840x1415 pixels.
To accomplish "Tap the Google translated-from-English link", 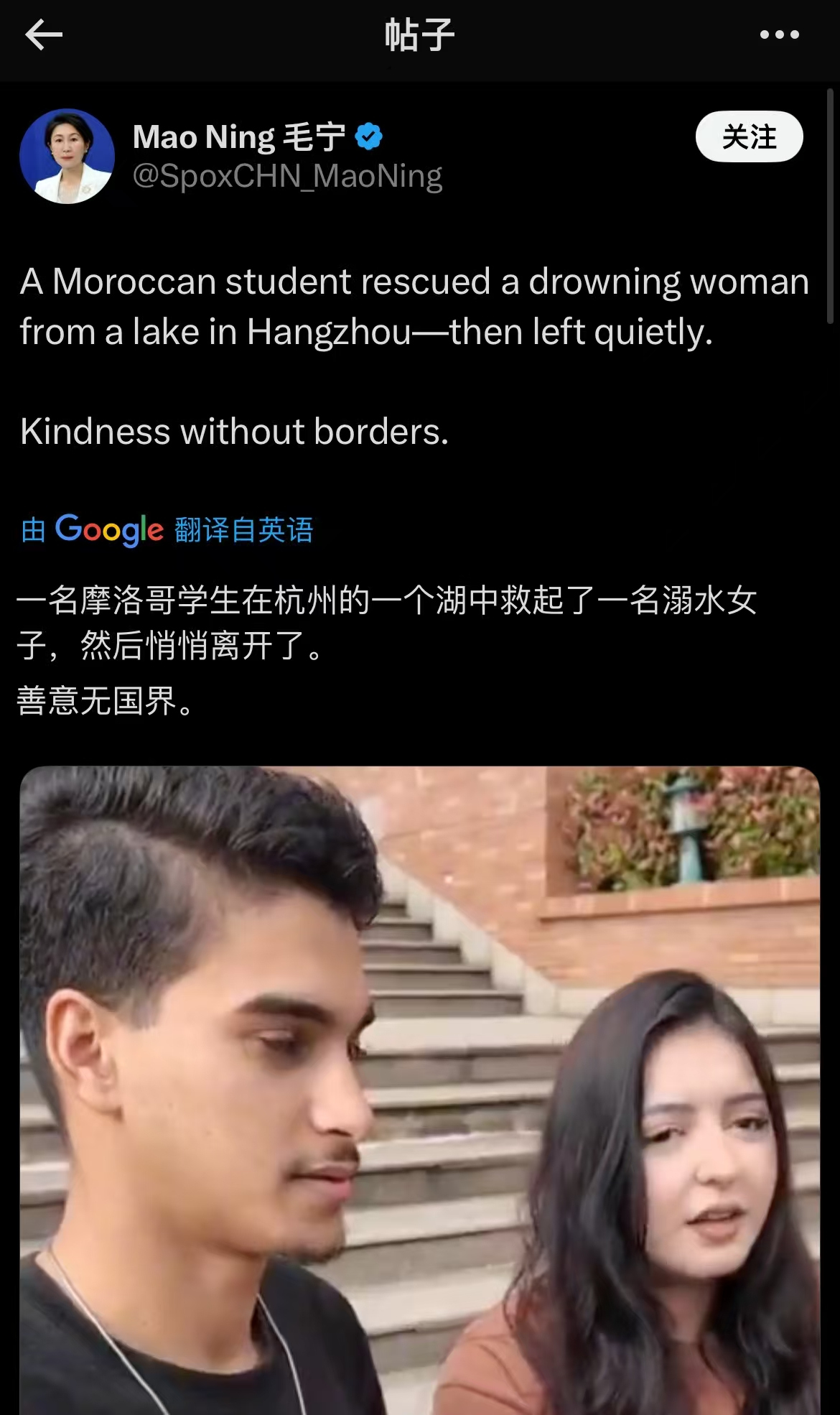I will [x=167, y=530].
